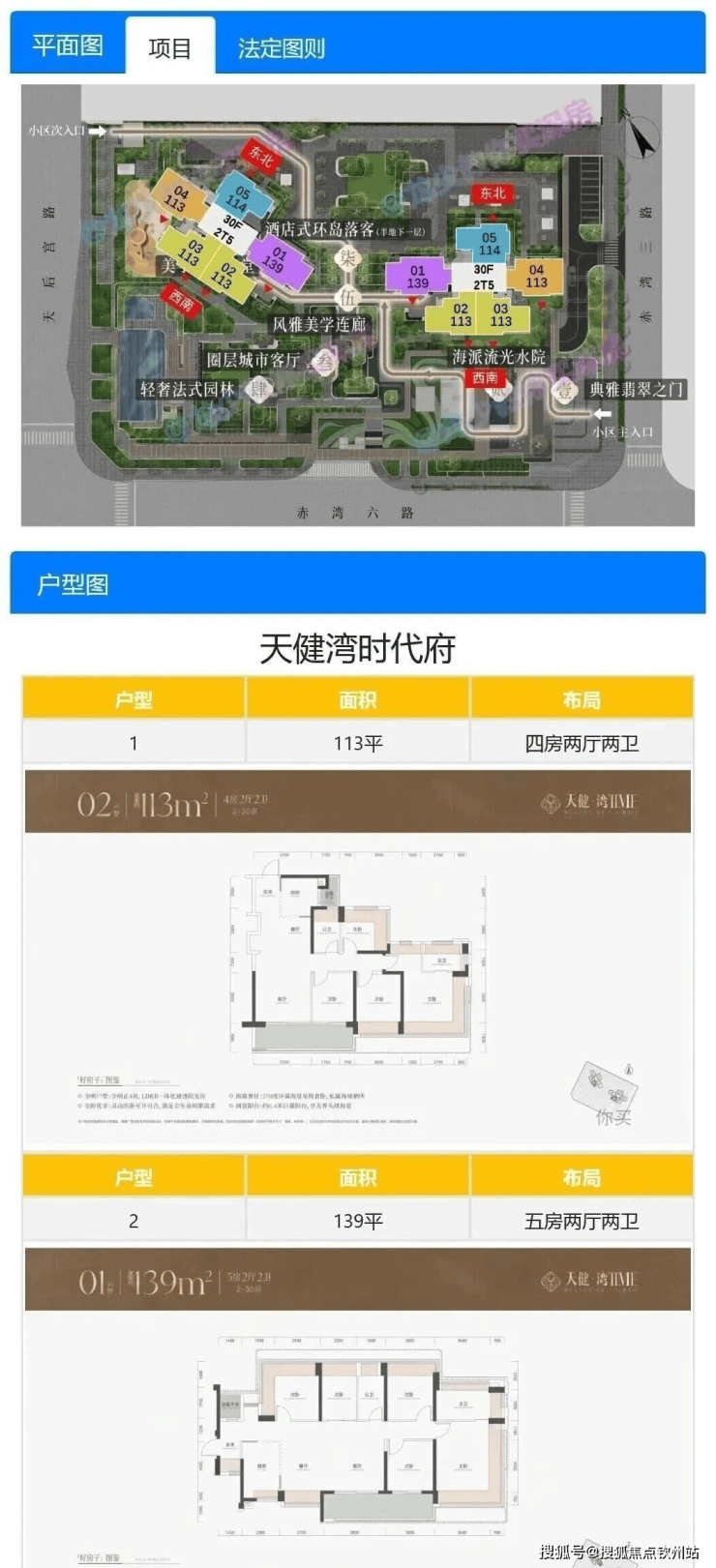
Task: Switch to the 平面图 tab
Action: 68,45
